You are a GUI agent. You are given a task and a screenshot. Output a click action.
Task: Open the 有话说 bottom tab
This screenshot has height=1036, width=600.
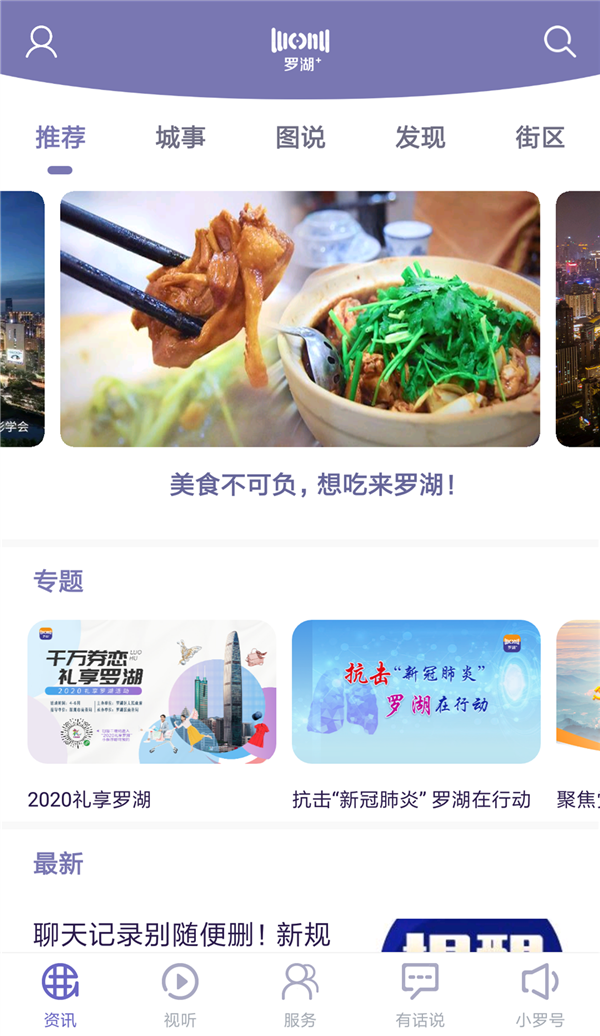(x=420, y=995)
